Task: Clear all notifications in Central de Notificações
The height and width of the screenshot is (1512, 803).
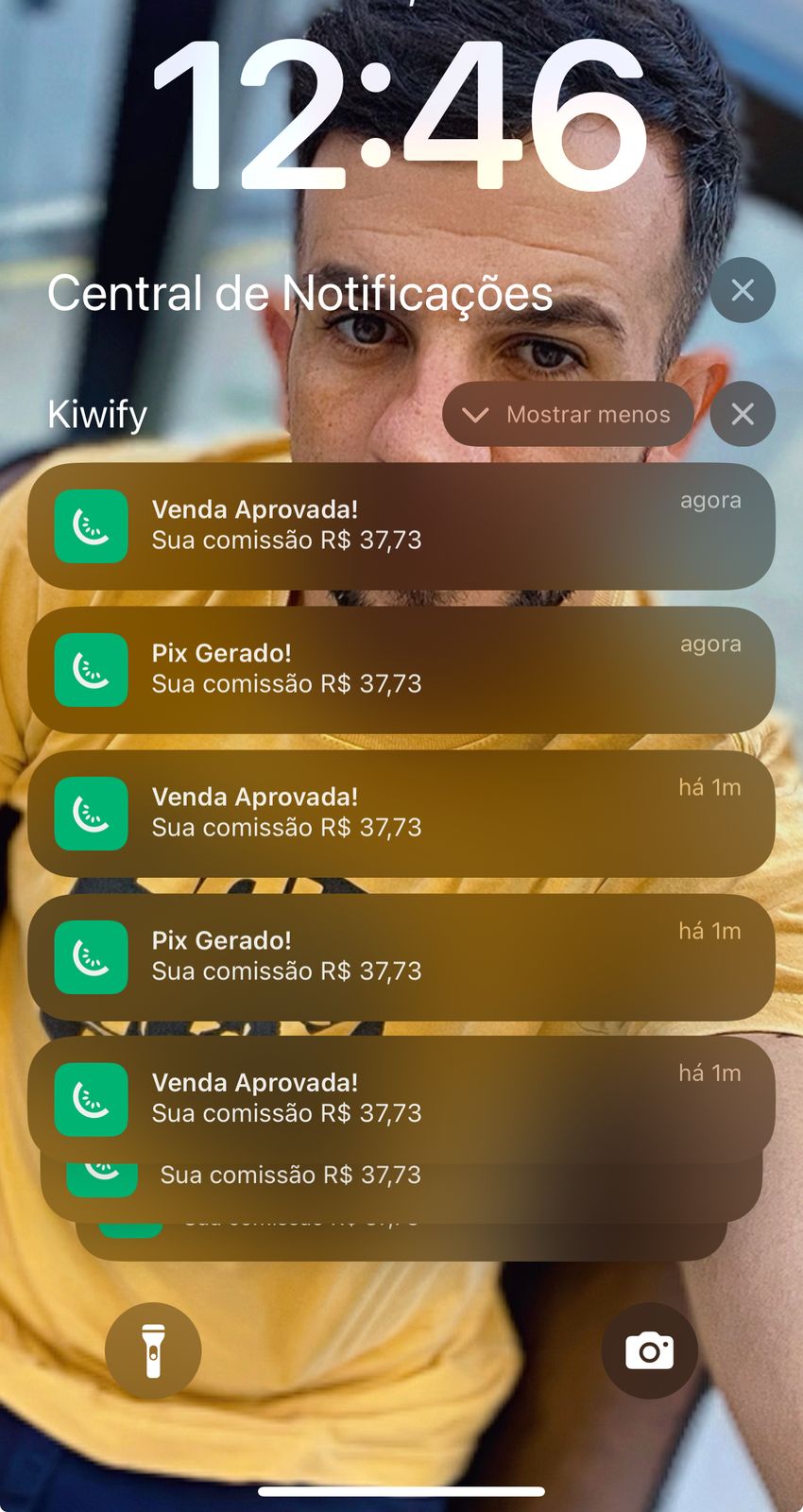Action: (743, 290)
